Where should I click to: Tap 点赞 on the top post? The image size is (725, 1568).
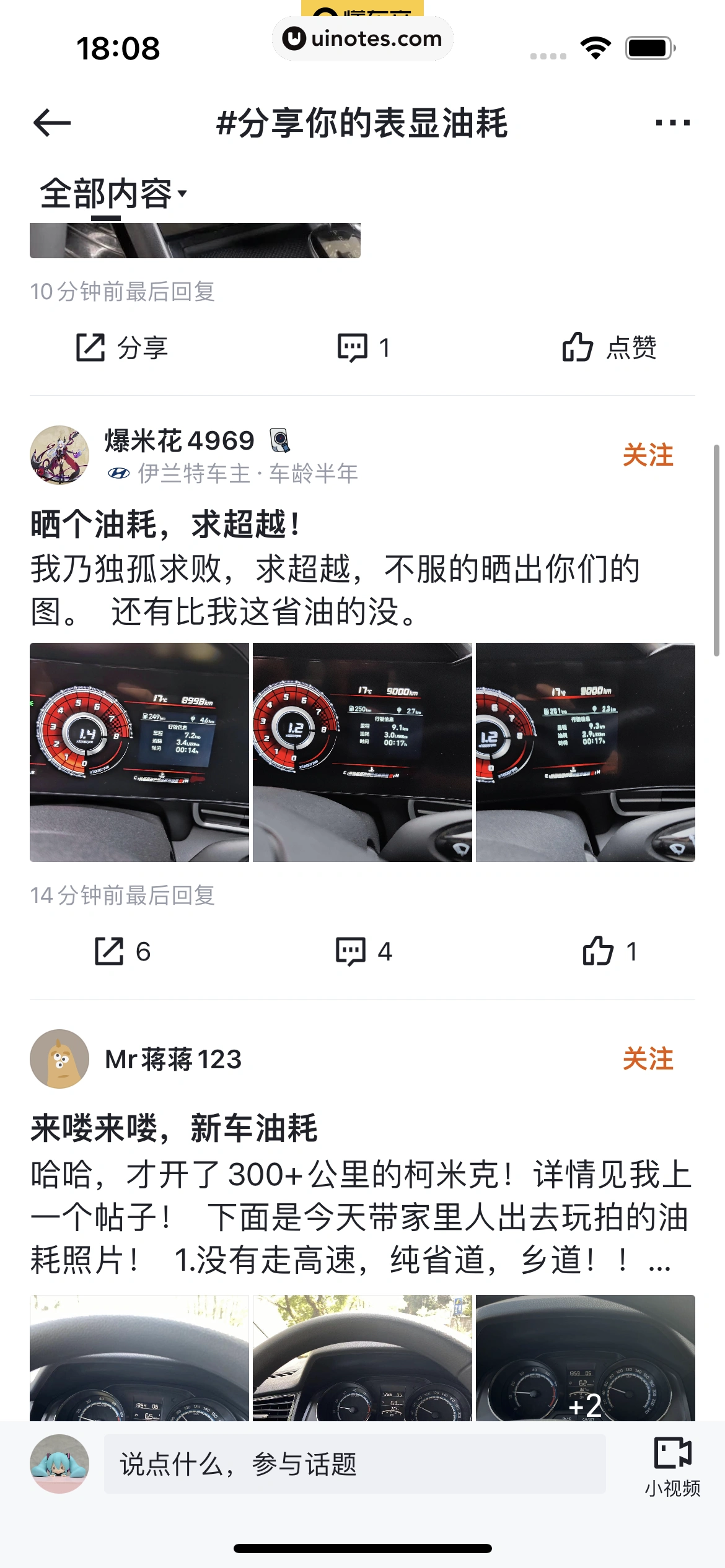tap(609, 347)
